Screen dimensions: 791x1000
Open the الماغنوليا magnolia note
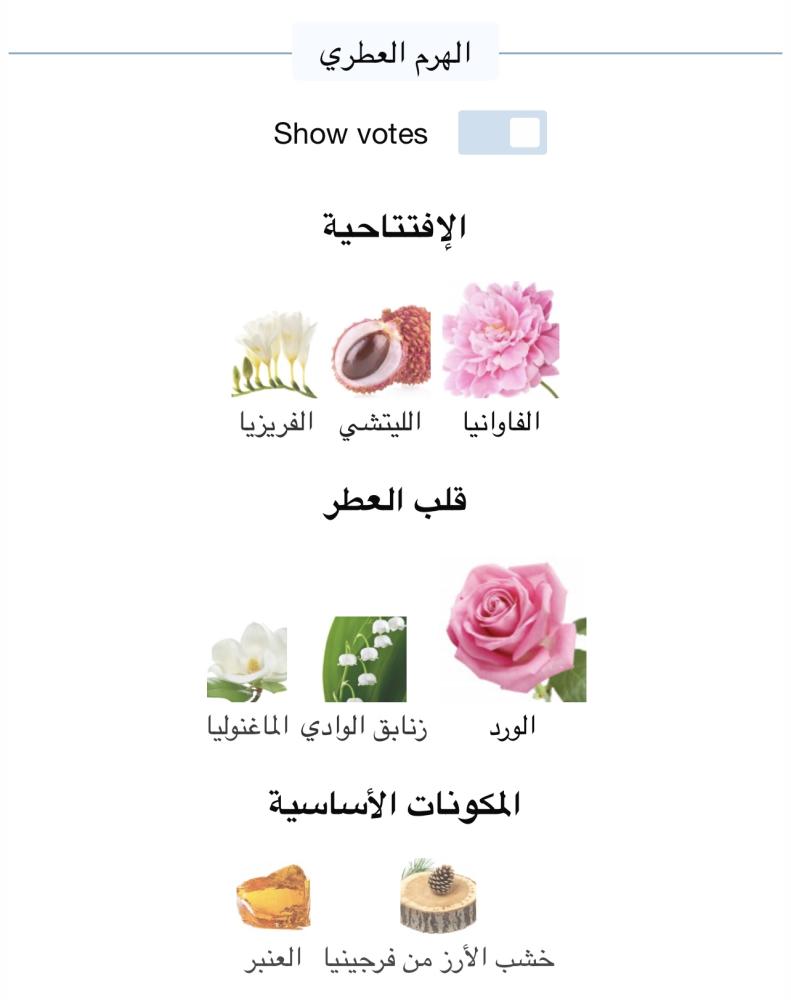point(247,662)
